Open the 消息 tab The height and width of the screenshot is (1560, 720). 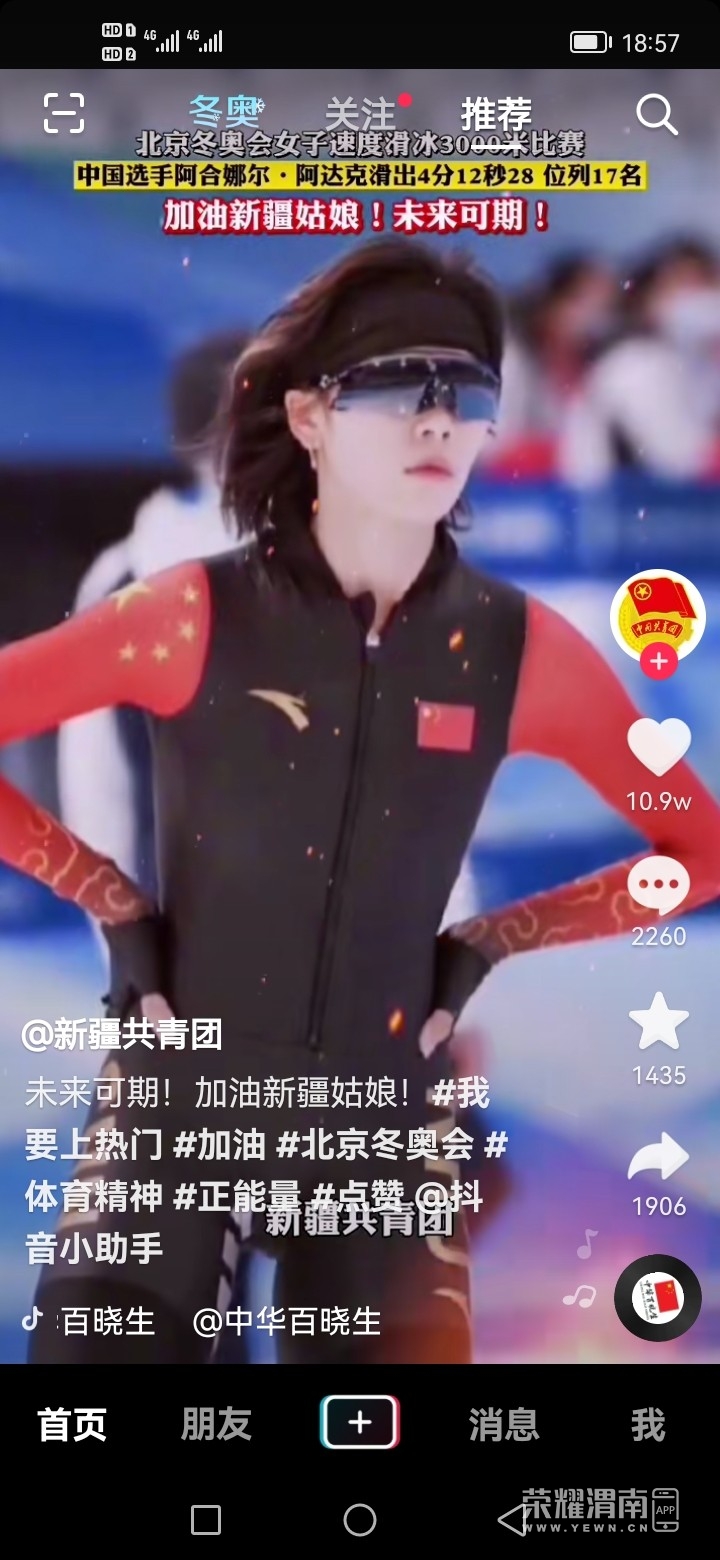click(x=504, y=1424)
